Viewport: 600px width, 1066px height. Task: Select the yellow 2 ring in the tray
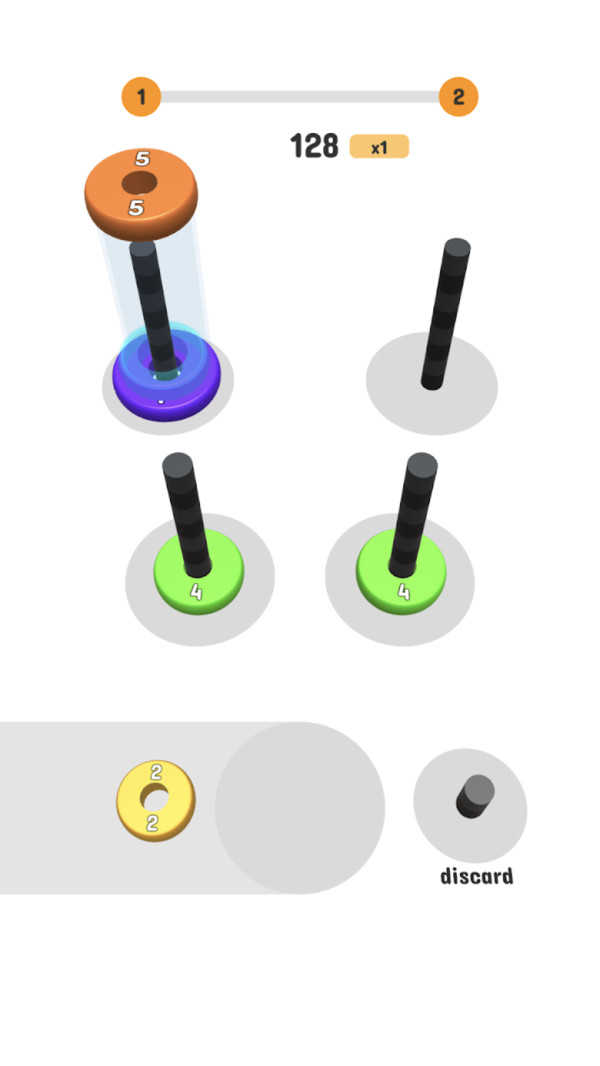point(155,799)
